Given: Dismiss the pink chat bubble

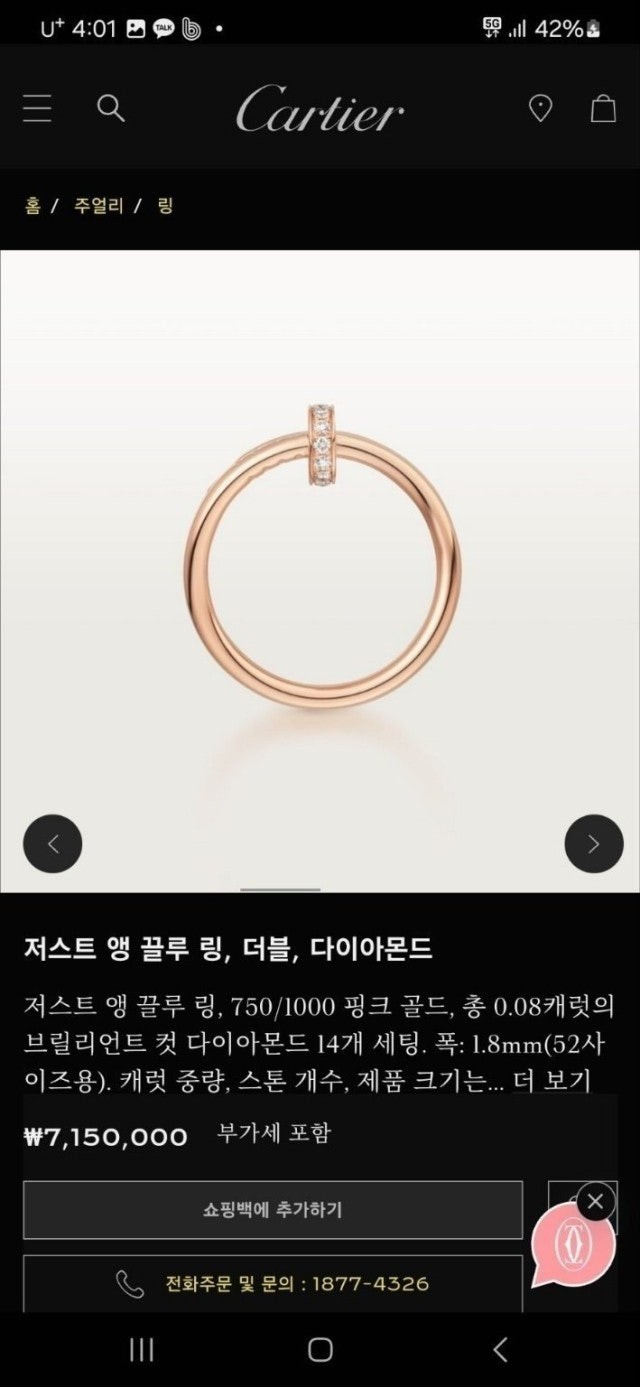Looking at the screenshot, I should (596, 1201).
